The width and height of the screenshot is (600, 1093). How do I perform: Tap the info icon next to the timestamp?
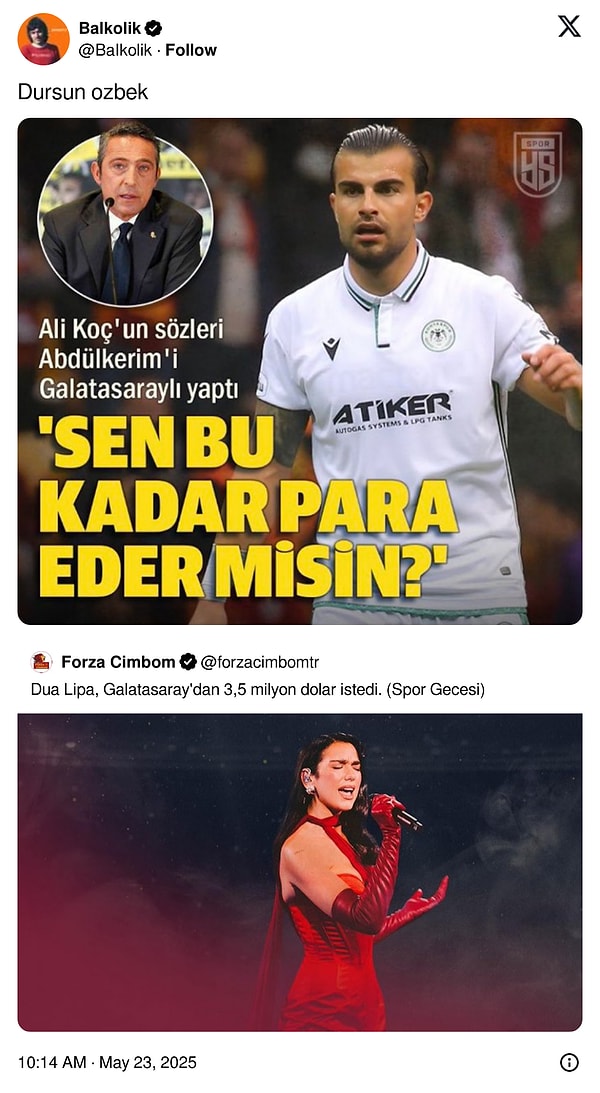click(x=569, y=1062)
